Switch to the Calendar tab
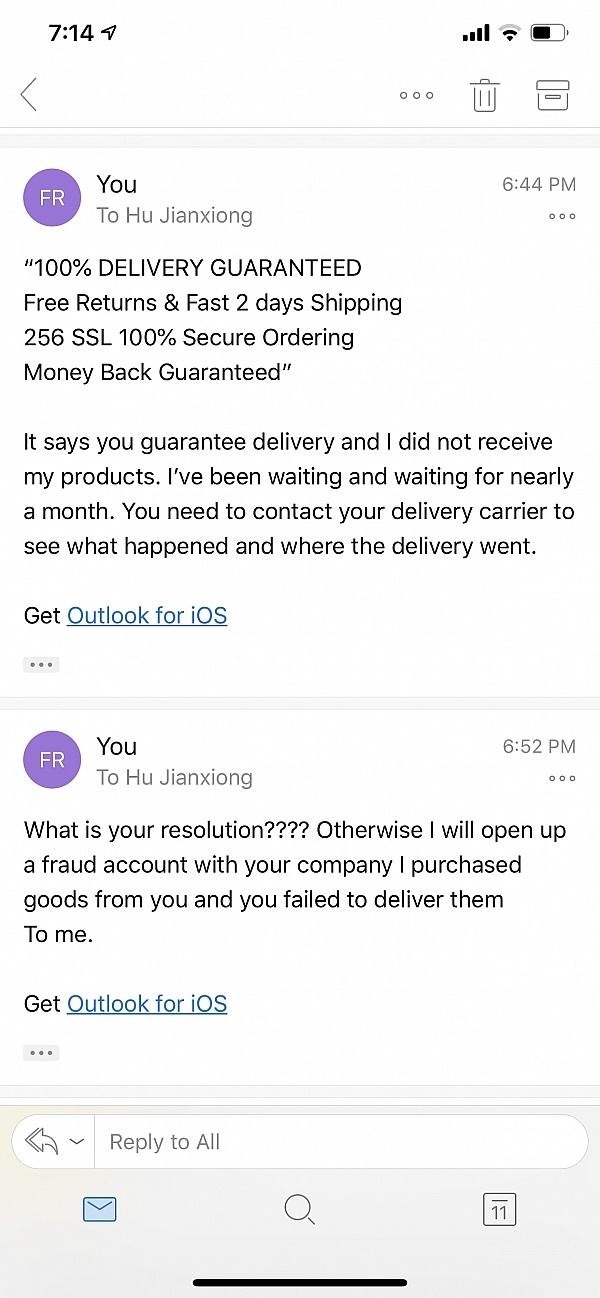The width and height of the screenshot is (600, 1298). pos(499,1210)
